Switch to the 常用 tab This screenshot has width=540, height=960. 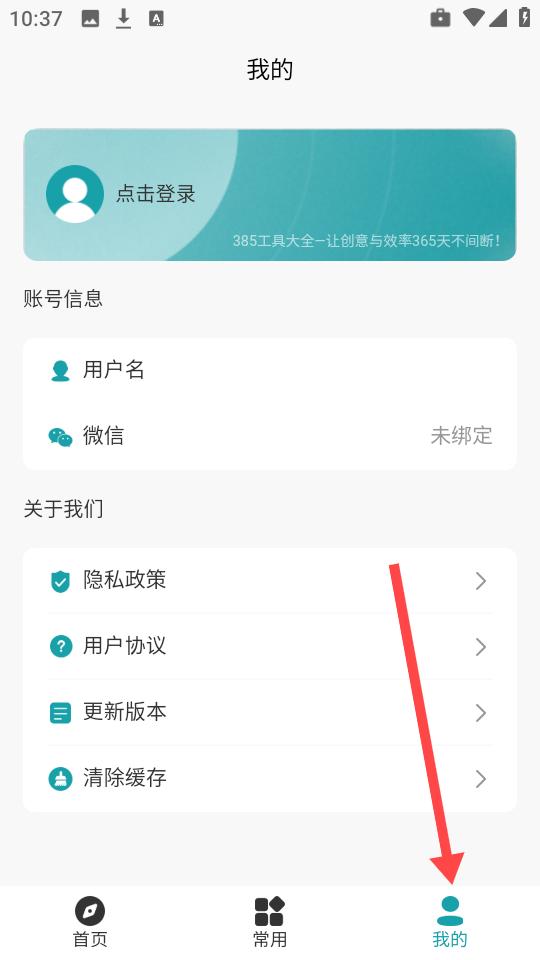[x=270, y=922]
